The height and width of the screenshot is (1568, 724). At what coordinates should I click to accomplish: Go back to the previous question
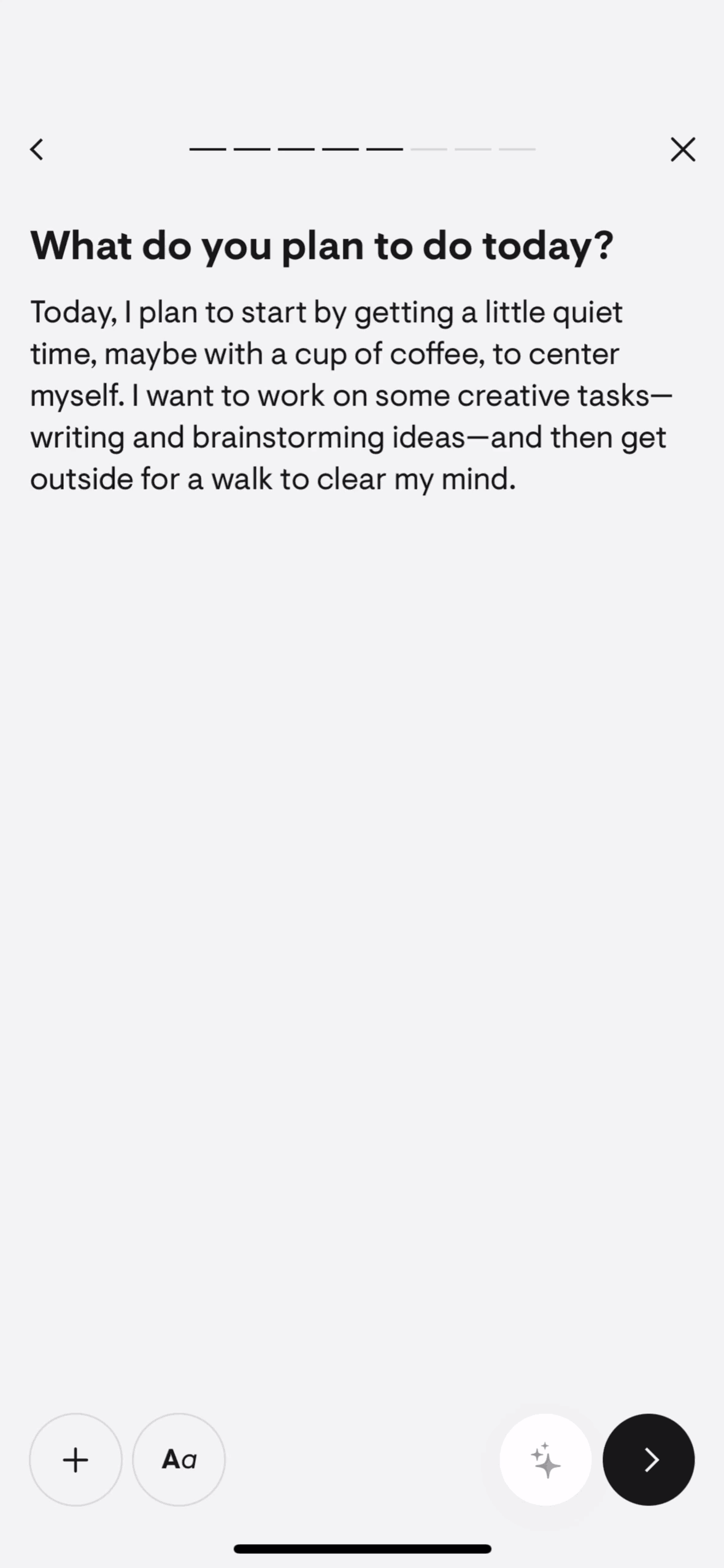pyautogui.click(x=37, y=149)
